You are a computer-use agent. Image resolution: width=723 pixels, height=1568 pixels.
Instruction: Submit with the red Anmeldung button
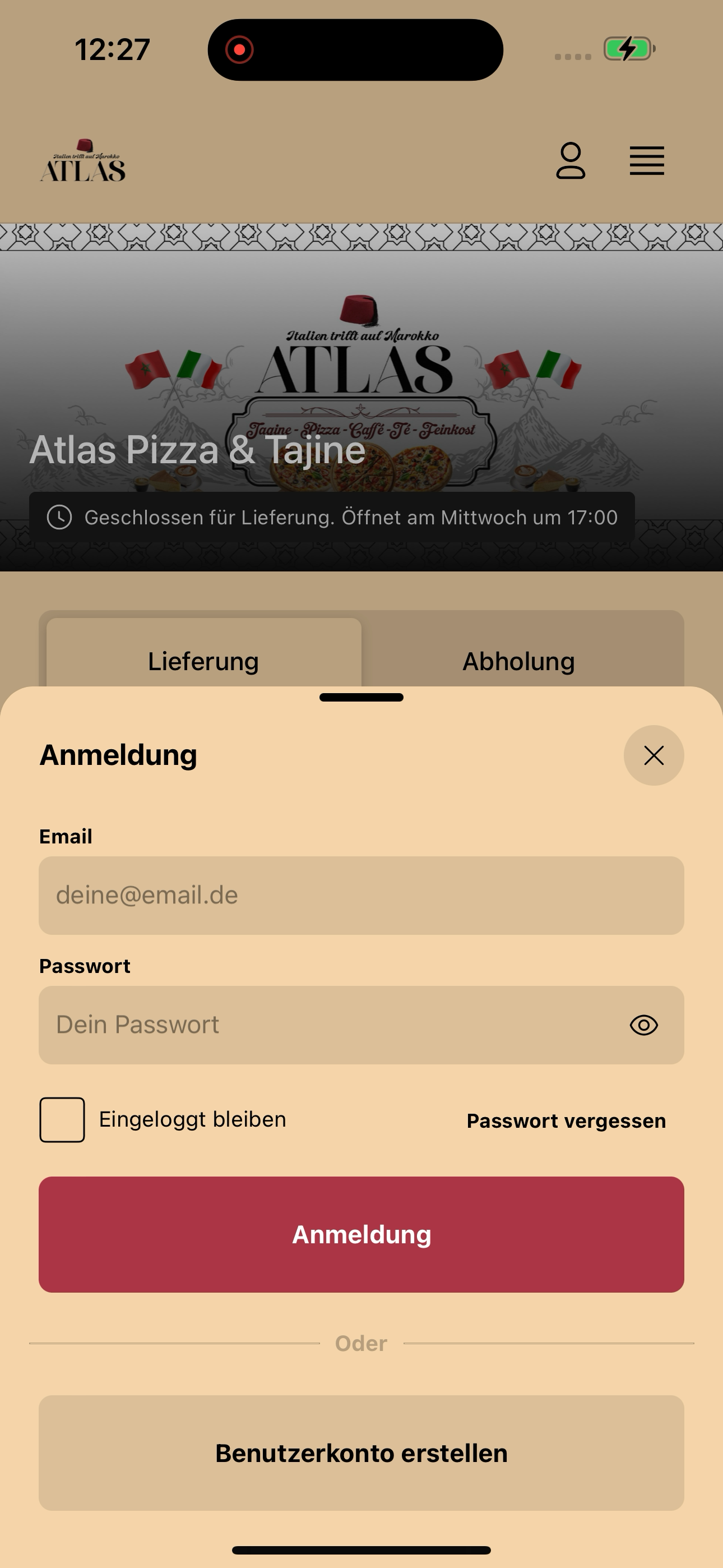[361, 1234]
